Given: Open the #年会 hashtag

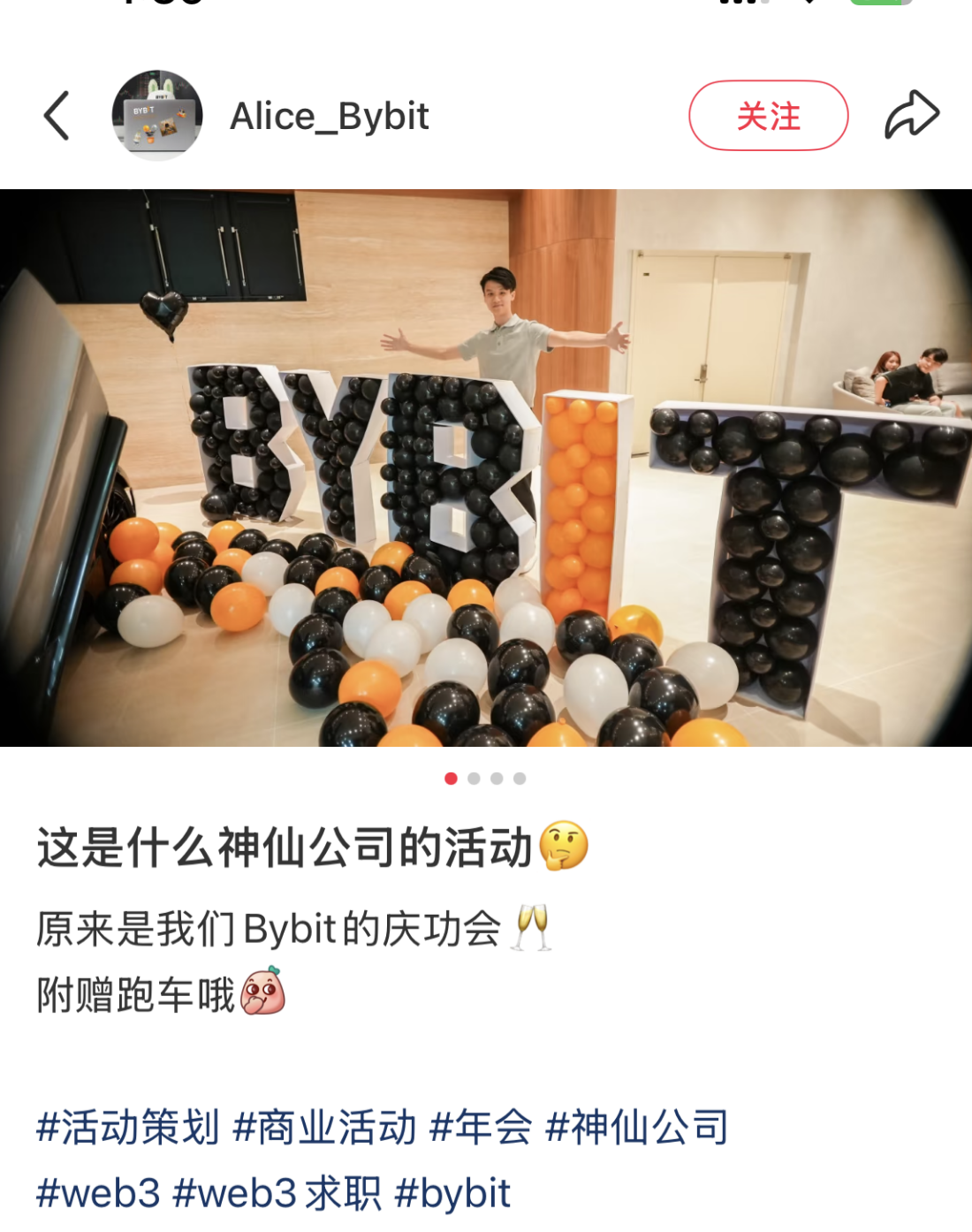Looking at the screenshot, I should [481, 1128].
